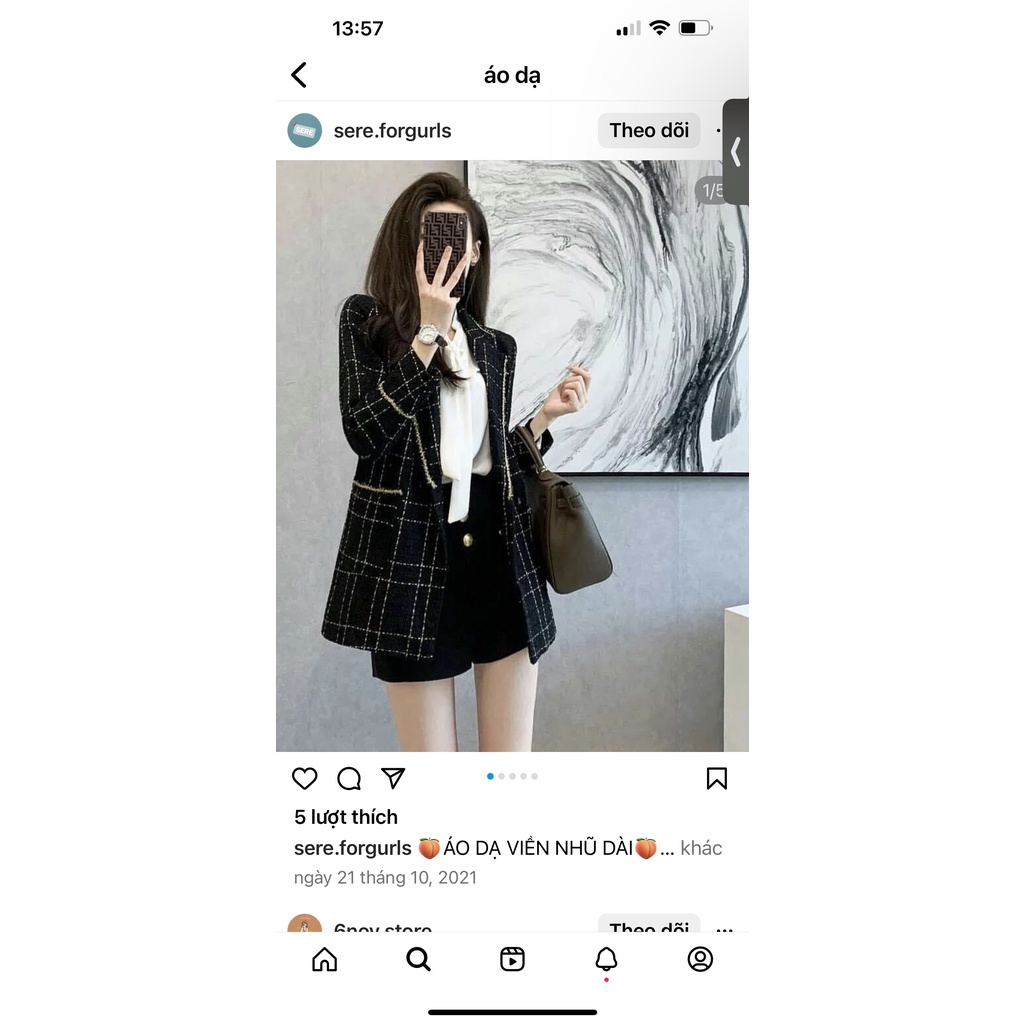
Task: View the 5 lượt thích likes list
Action: click(345, 817)
